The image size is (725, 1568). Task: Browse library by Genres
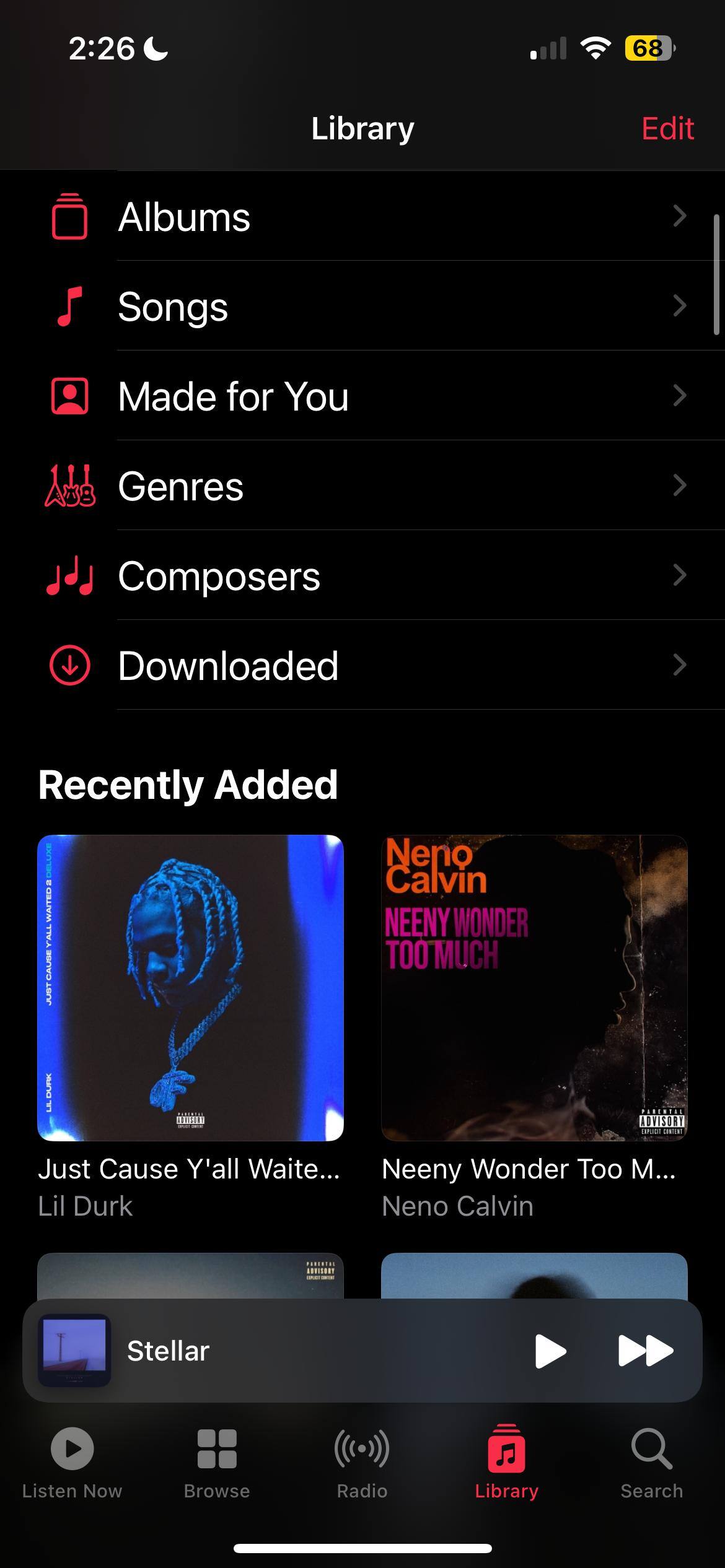click(x=372, y=486)
